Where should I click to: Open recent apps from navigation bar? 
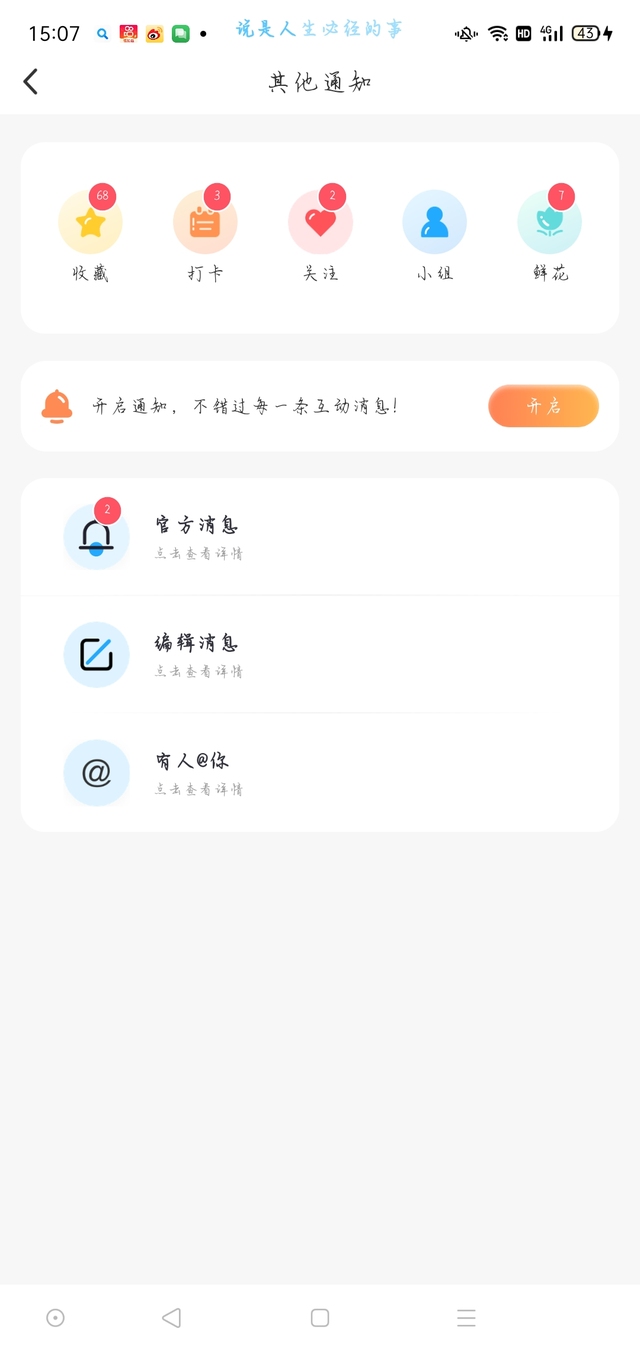(466, 1318)
